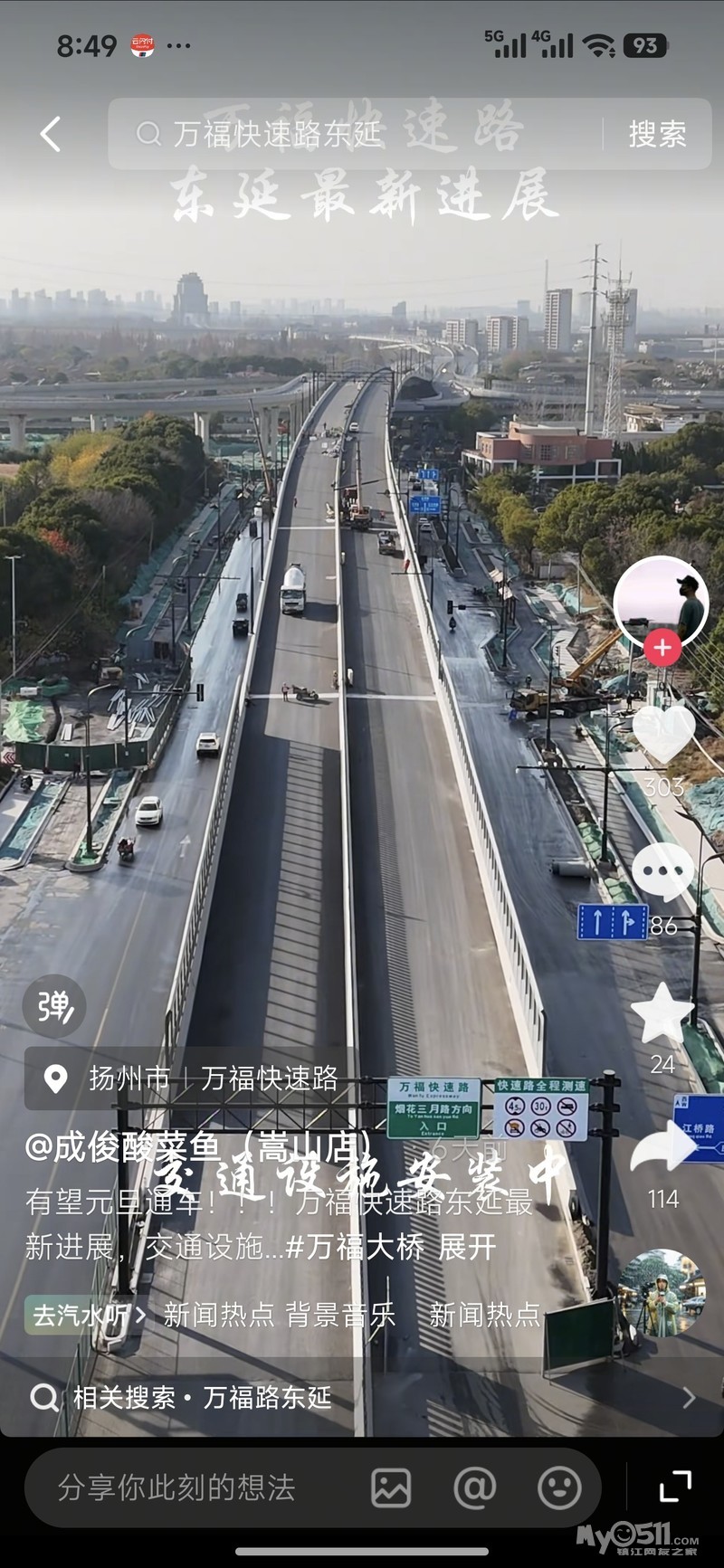Expand the caption with 展开
Viewport: 724px width, 1568px height.
(x=468, y=1247)
